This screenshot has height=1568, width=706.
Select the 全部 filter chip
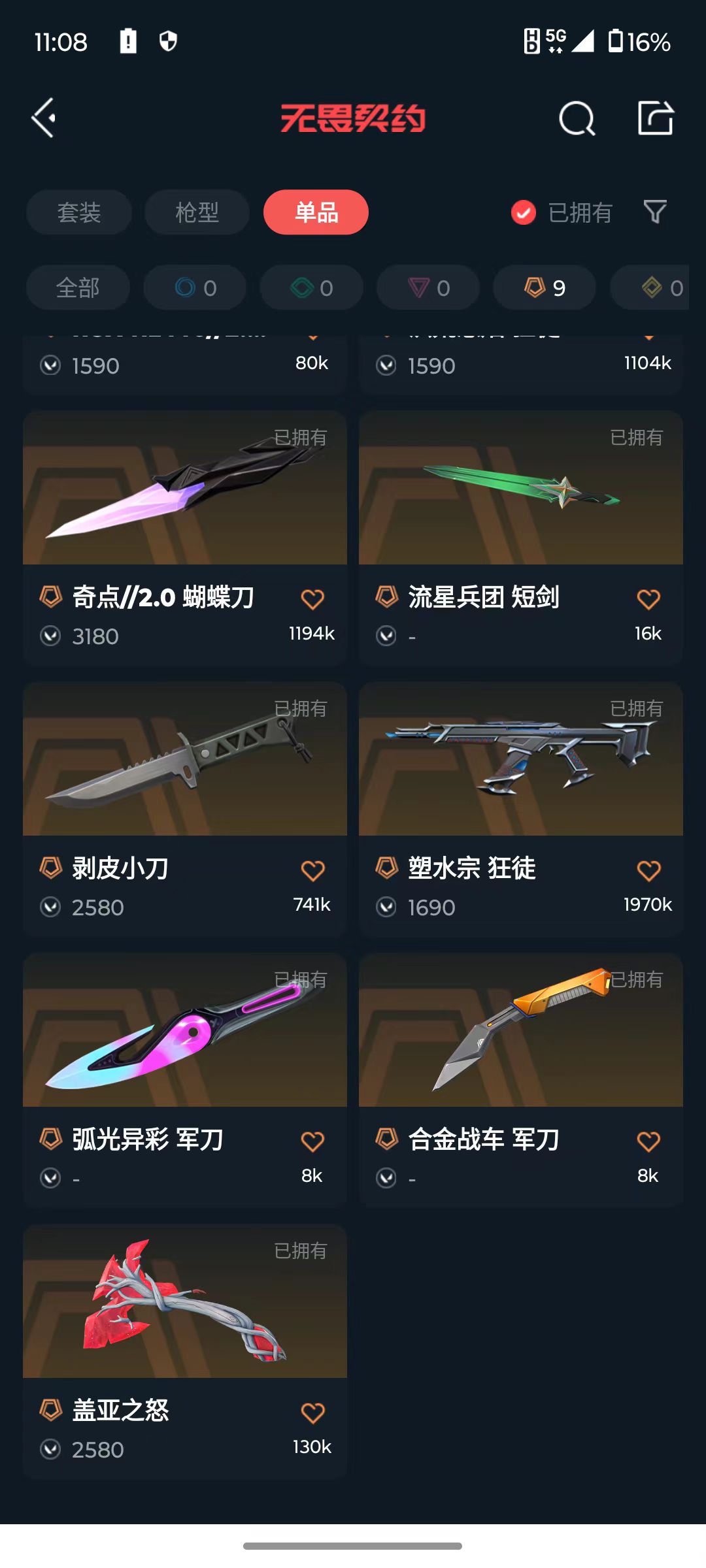coord(78,287)
